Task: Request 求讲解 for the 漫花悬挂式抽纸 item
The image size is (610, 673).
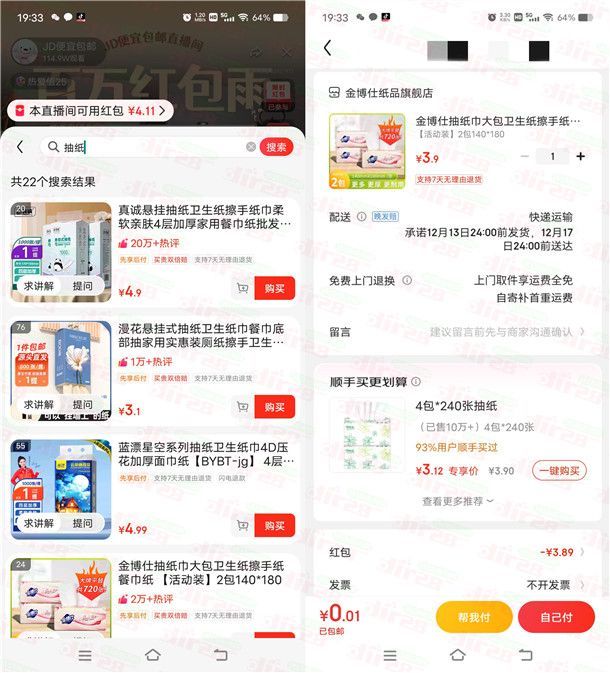Action: pos(39,404)
